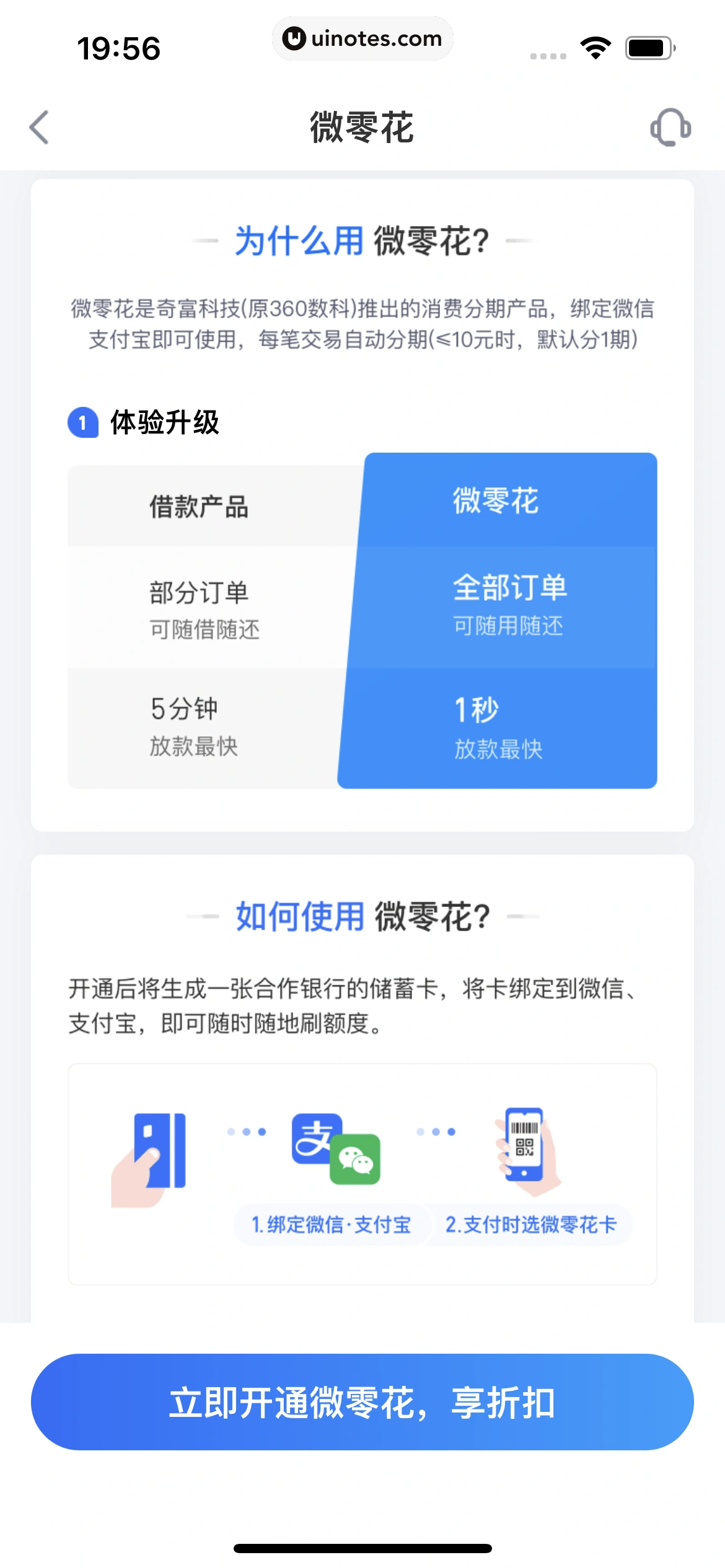Select the 借款产品 comparison column
The height and width of the screenshot is (1568, 725).
coord(199,505)
